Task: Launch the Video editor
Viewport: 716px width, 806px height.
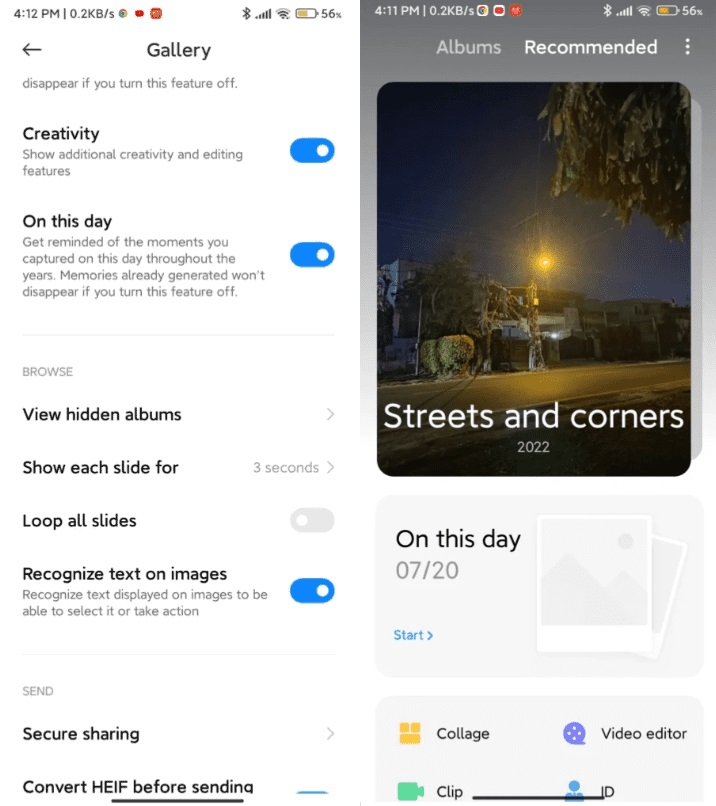Action: 625,734
